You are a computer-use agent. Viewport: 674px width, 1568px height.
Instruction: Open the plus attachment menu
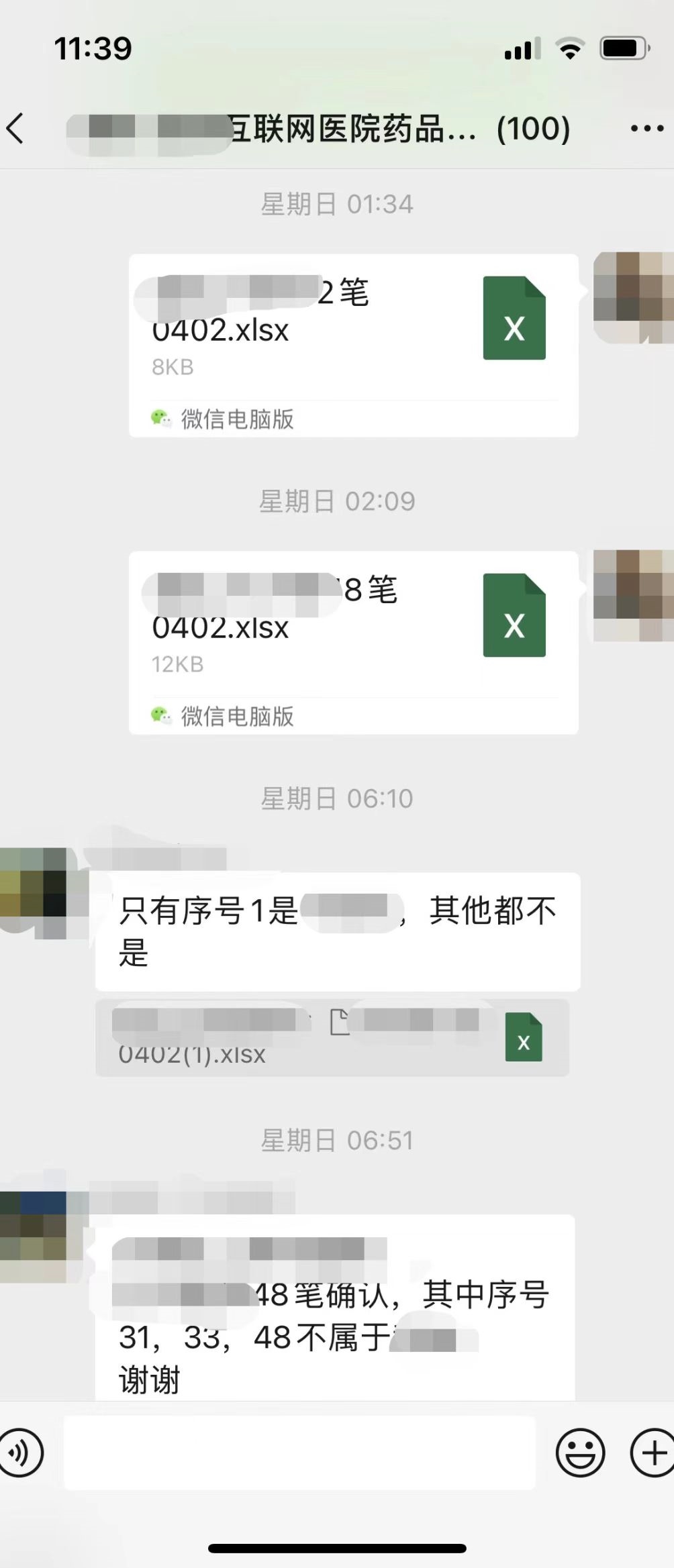click(653, 1453)
